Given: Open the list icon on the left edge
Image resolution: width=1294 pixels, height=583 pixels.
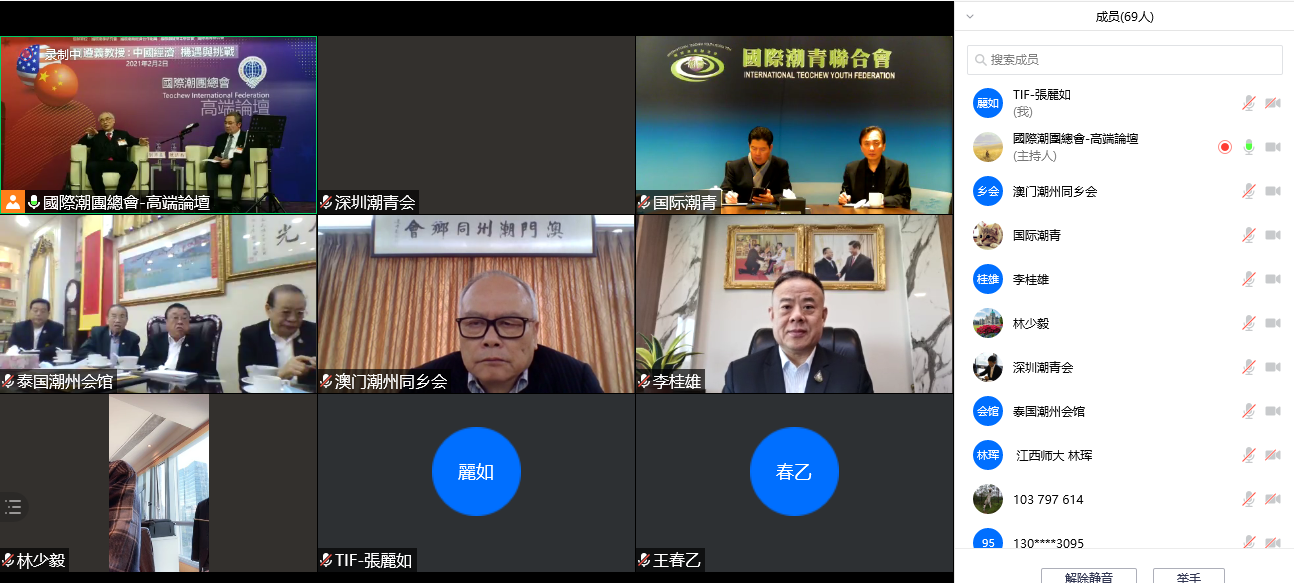Looking at the screenshot, I should (13, 507).
